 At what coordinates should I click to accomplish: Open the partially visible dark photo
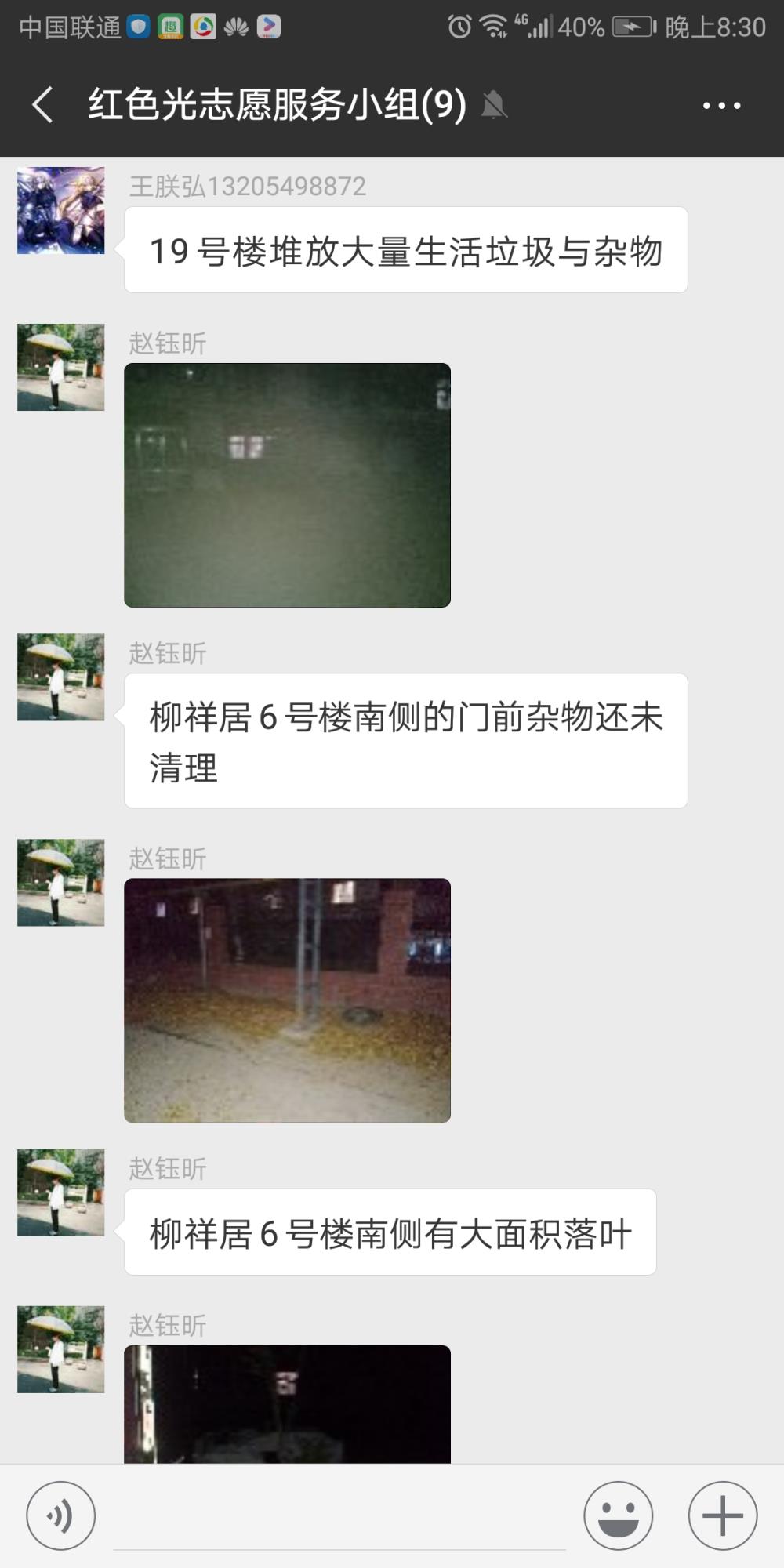pyautogui.click(x=287, y=1404)
